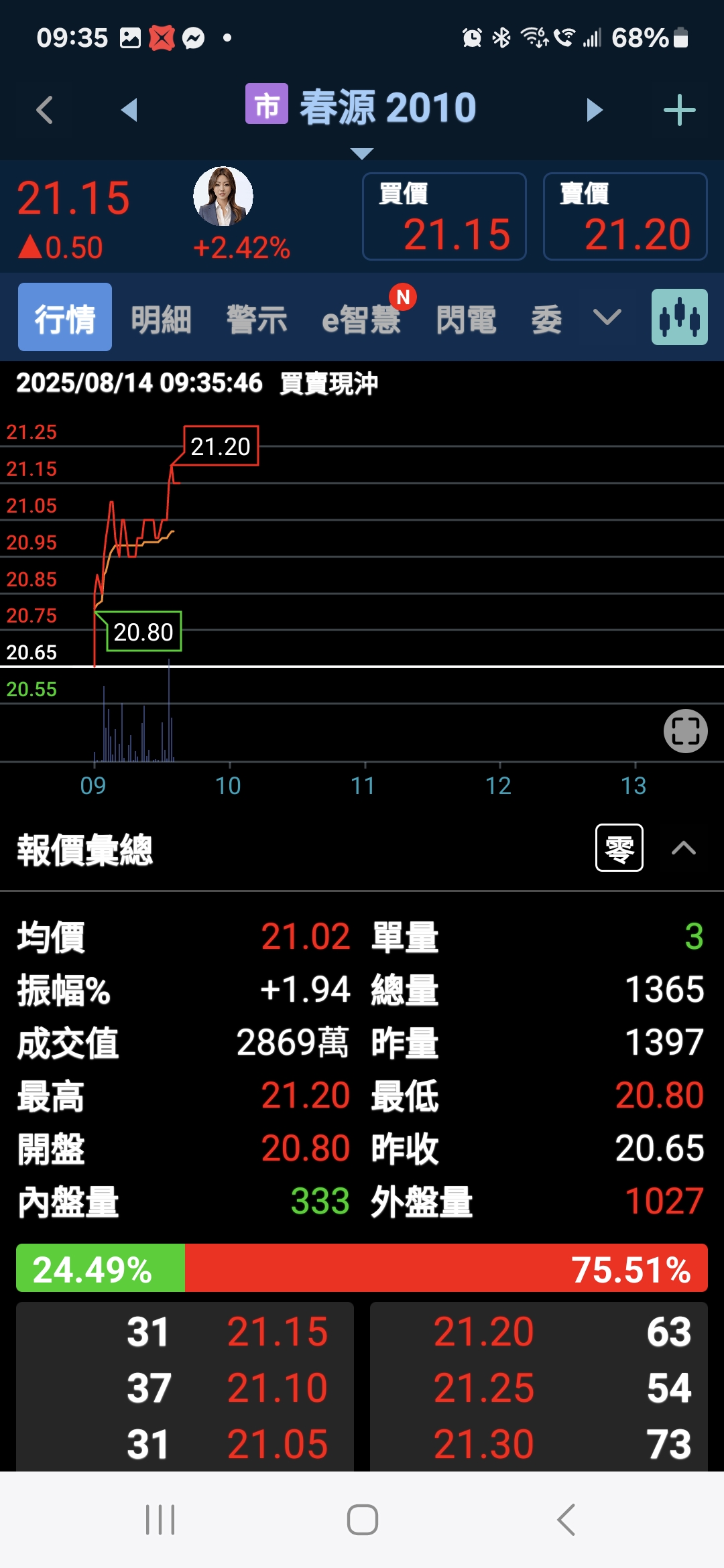The image size is (724, 1568).
Task: Open the candlestick chart view
Action: point(679,317)
